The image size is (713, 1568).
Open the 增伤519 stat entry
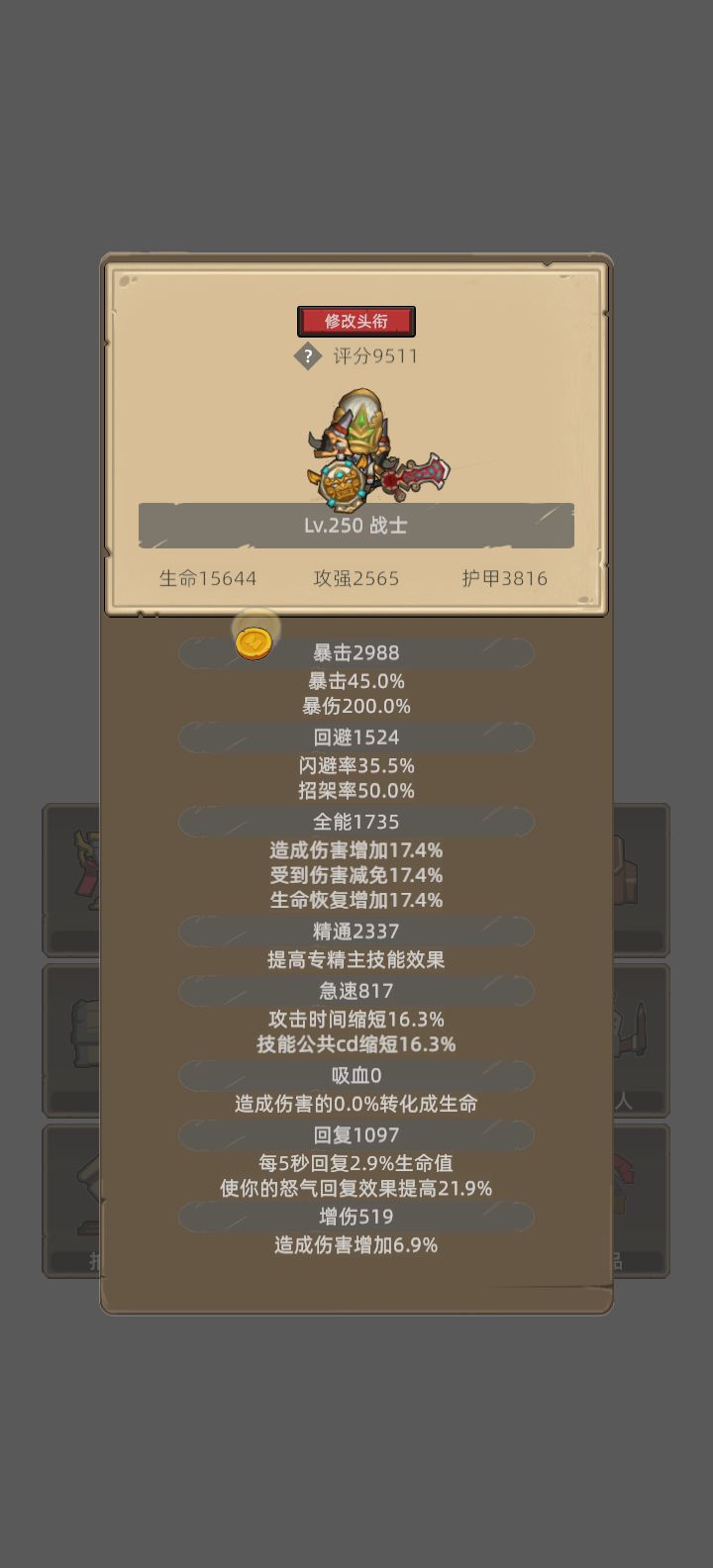pyautogui.click(x=355, y=1217)
